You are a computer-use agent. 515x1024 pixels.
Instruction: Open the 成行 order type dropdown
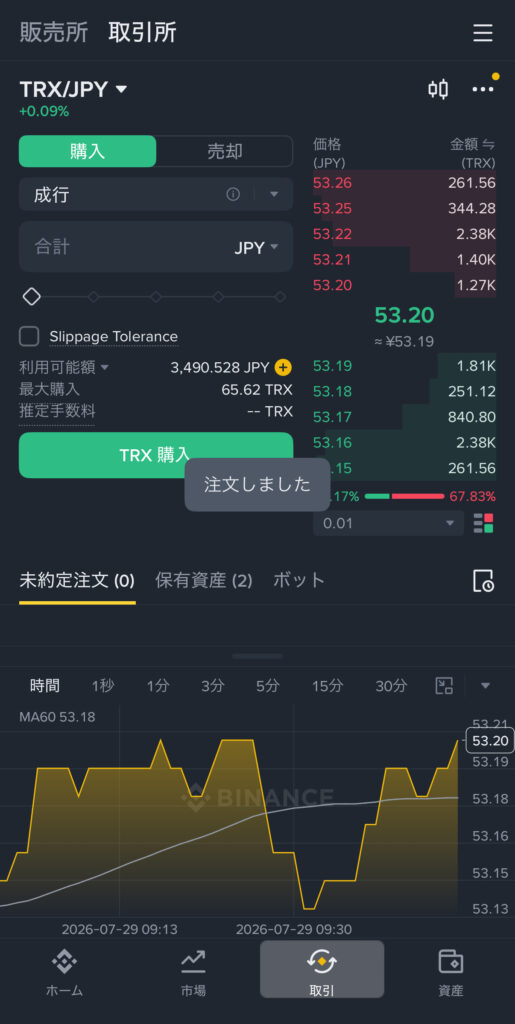coord(156,195)
